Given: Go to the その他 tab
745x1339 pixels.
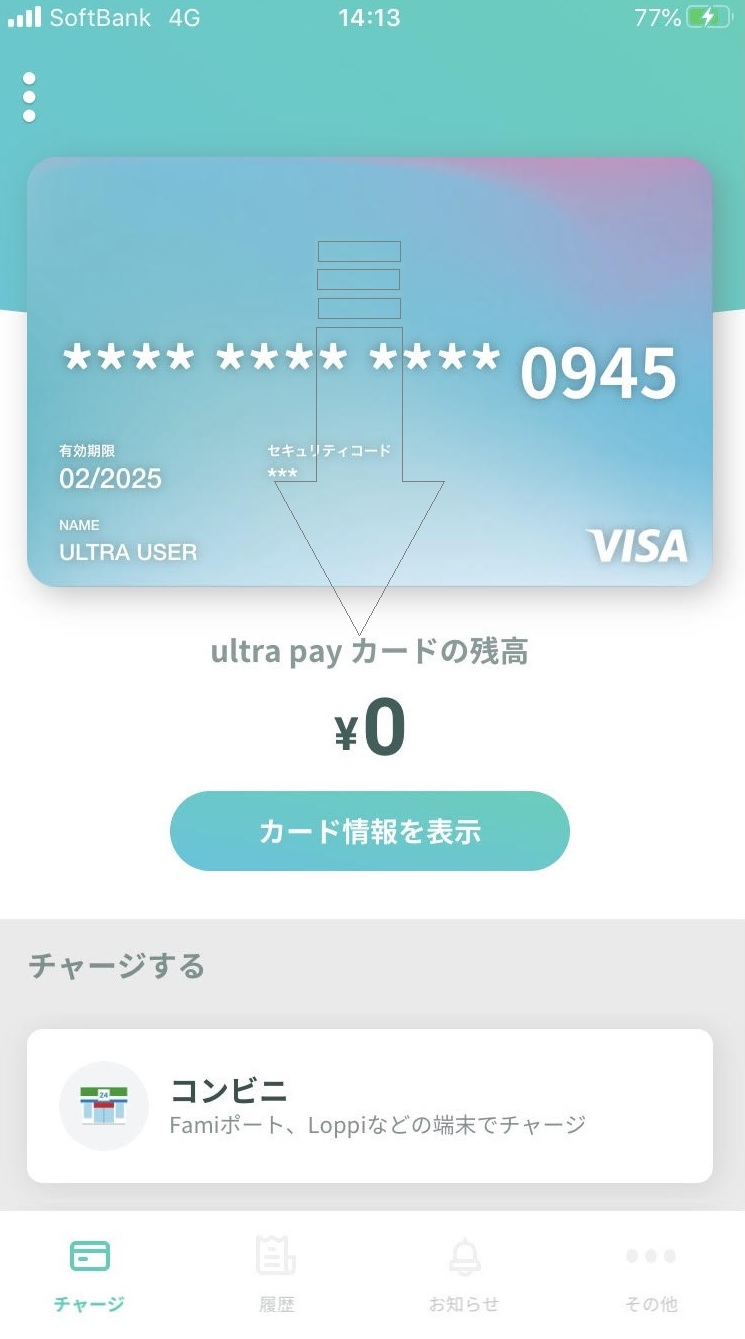Looking at the screenshot, I should coord(651,1274).
